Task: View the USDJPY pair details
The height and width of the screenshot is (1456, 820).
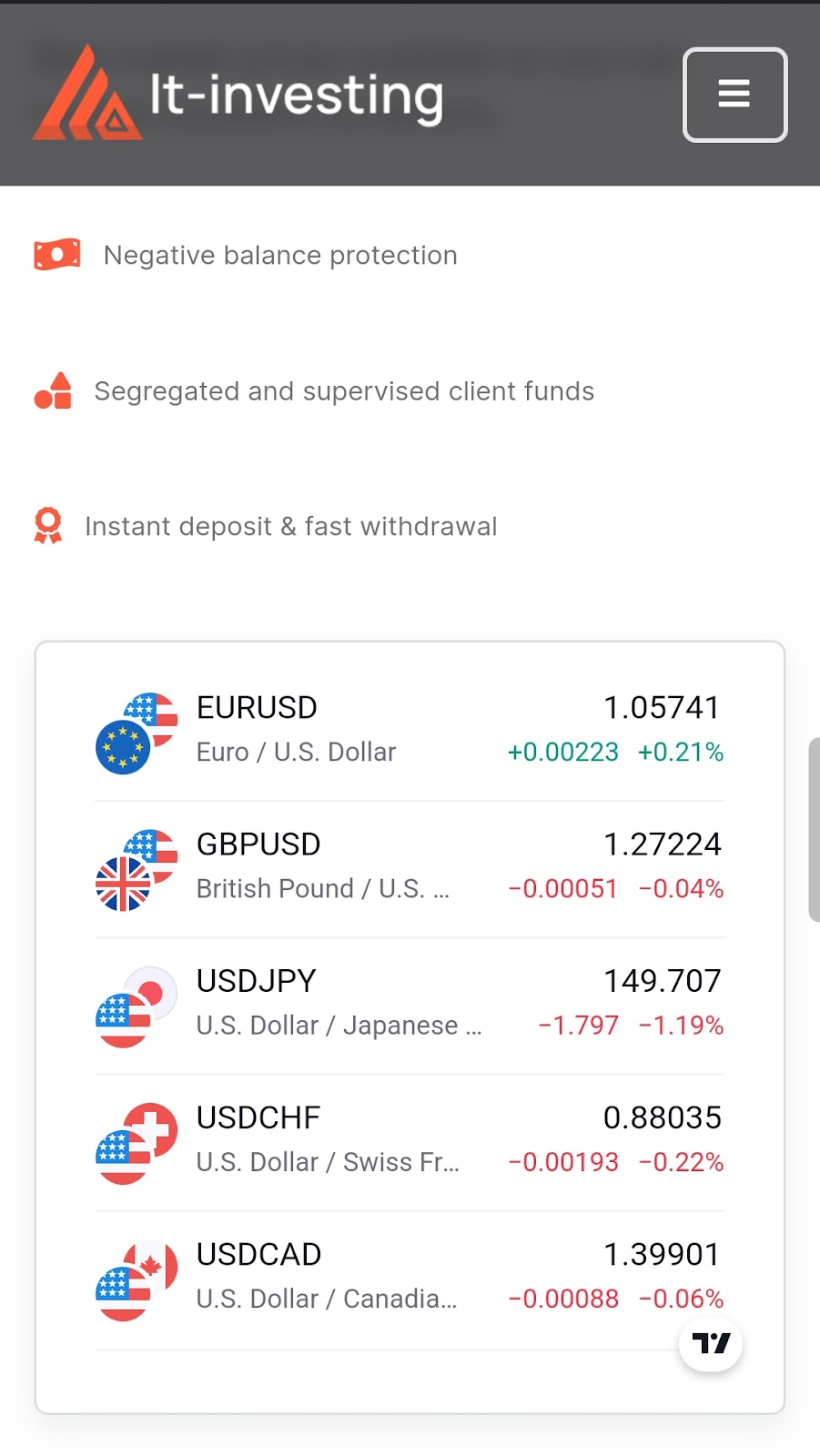Action: pos(410,1003)
